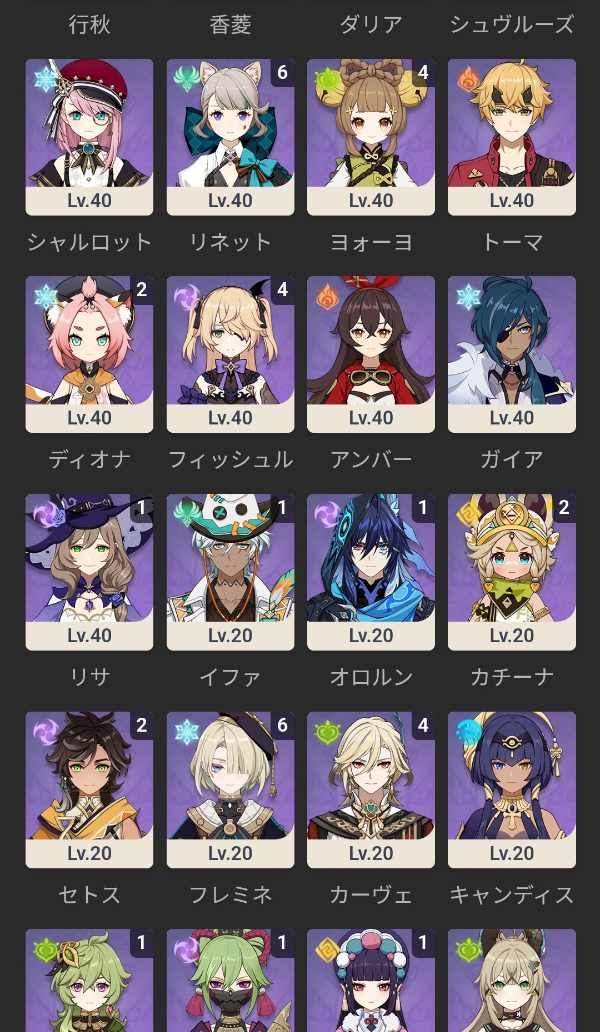The image size is (600, 1032).
Task: Tap the トーマ character card
Action: tap(512, 137)
